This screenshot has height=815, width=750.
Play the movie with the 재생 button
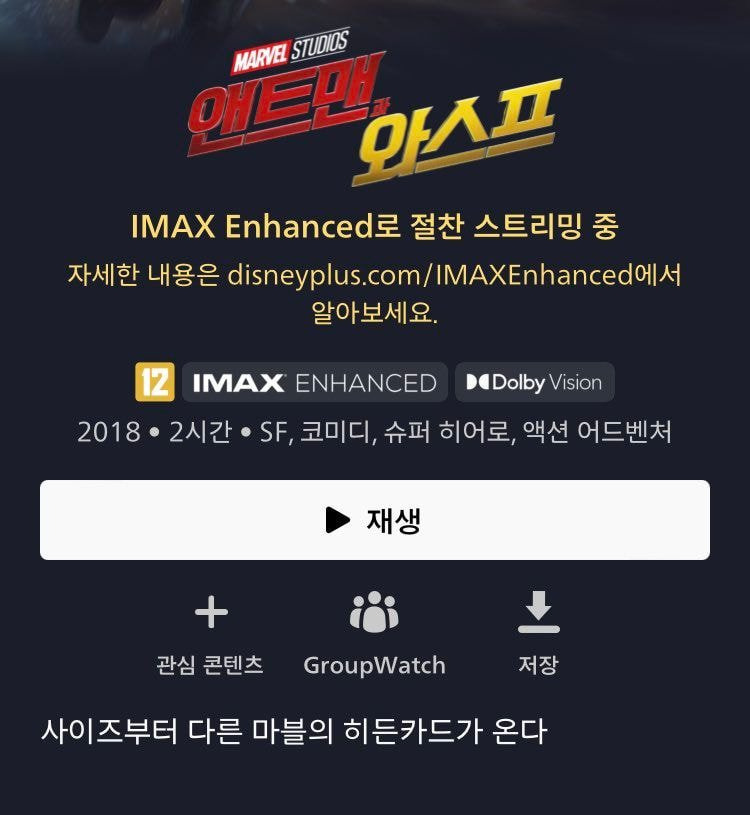(374, 520)
